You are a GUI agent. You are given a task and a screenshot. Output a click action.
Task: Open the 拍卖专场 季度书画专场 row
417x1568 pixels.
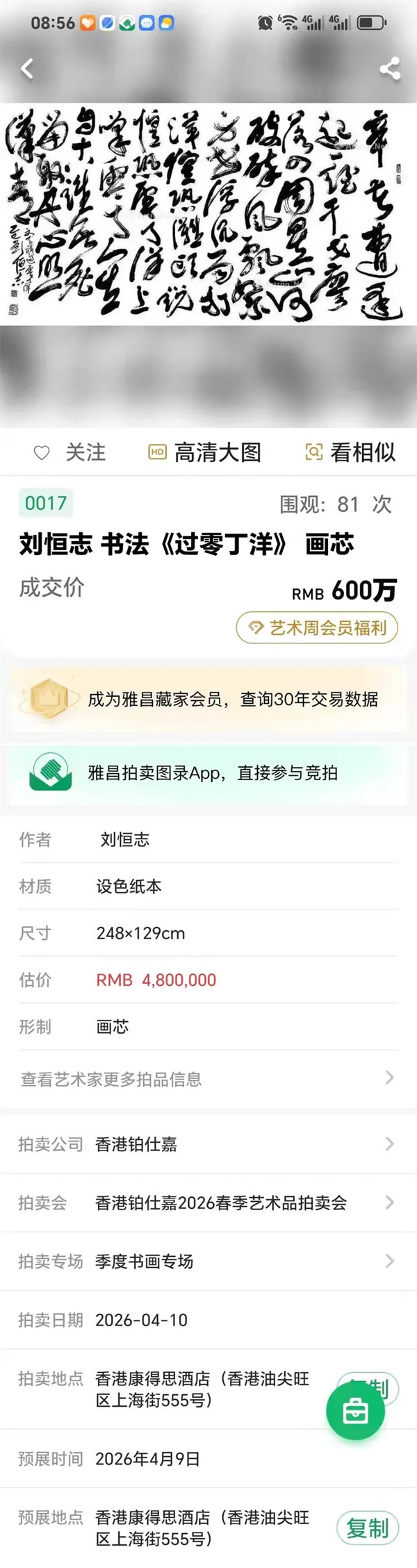click(208, 1261)
